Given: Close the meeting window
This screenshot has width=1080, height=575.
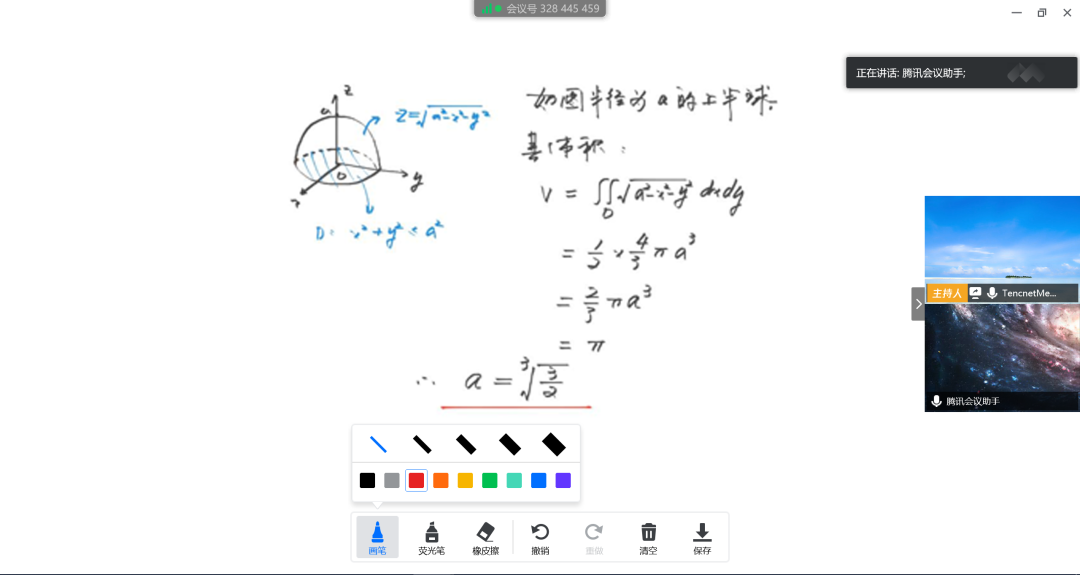Looking at the screenshot, I should 1066,12.
